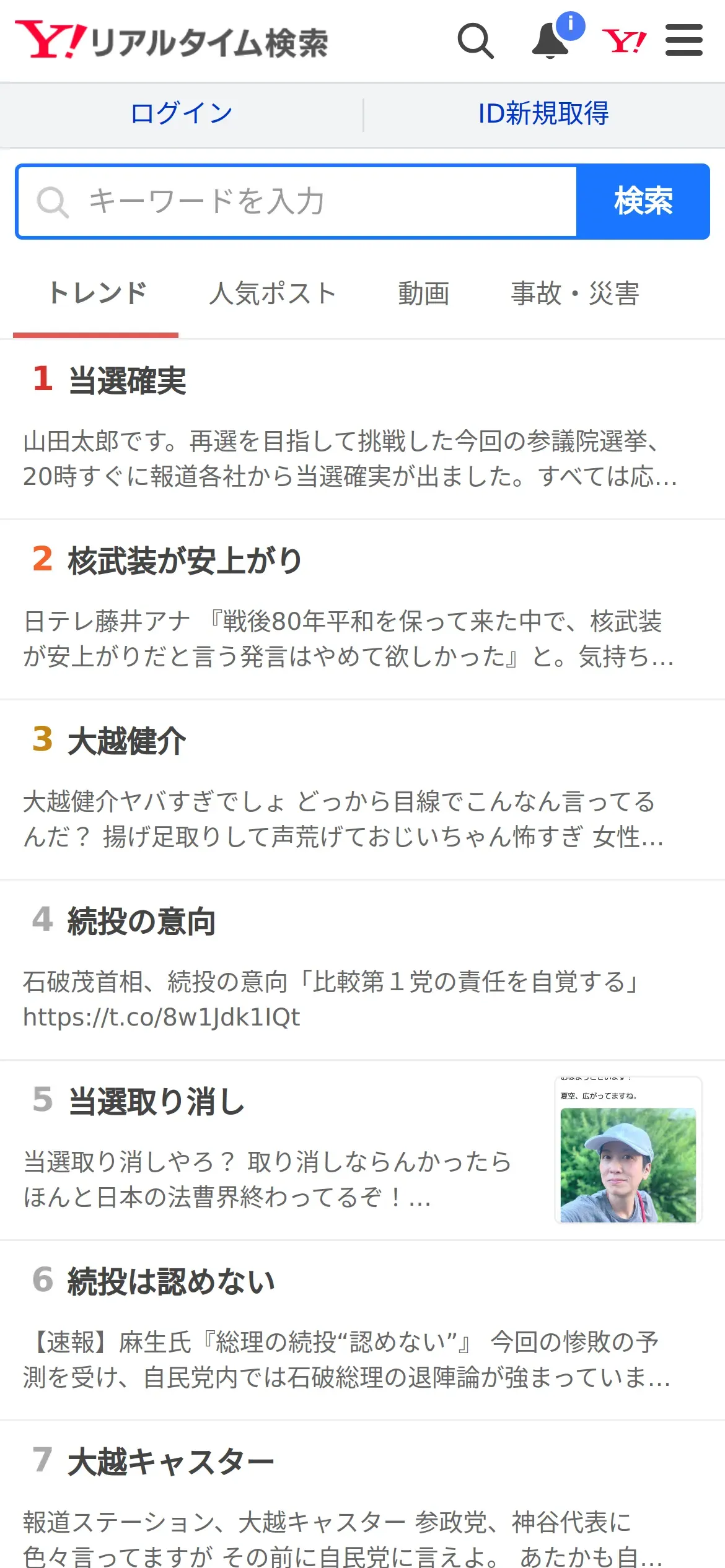Open trend 4 続投の意向
The width and height of the screenshot is (725, 1568).
pos(362,970)
